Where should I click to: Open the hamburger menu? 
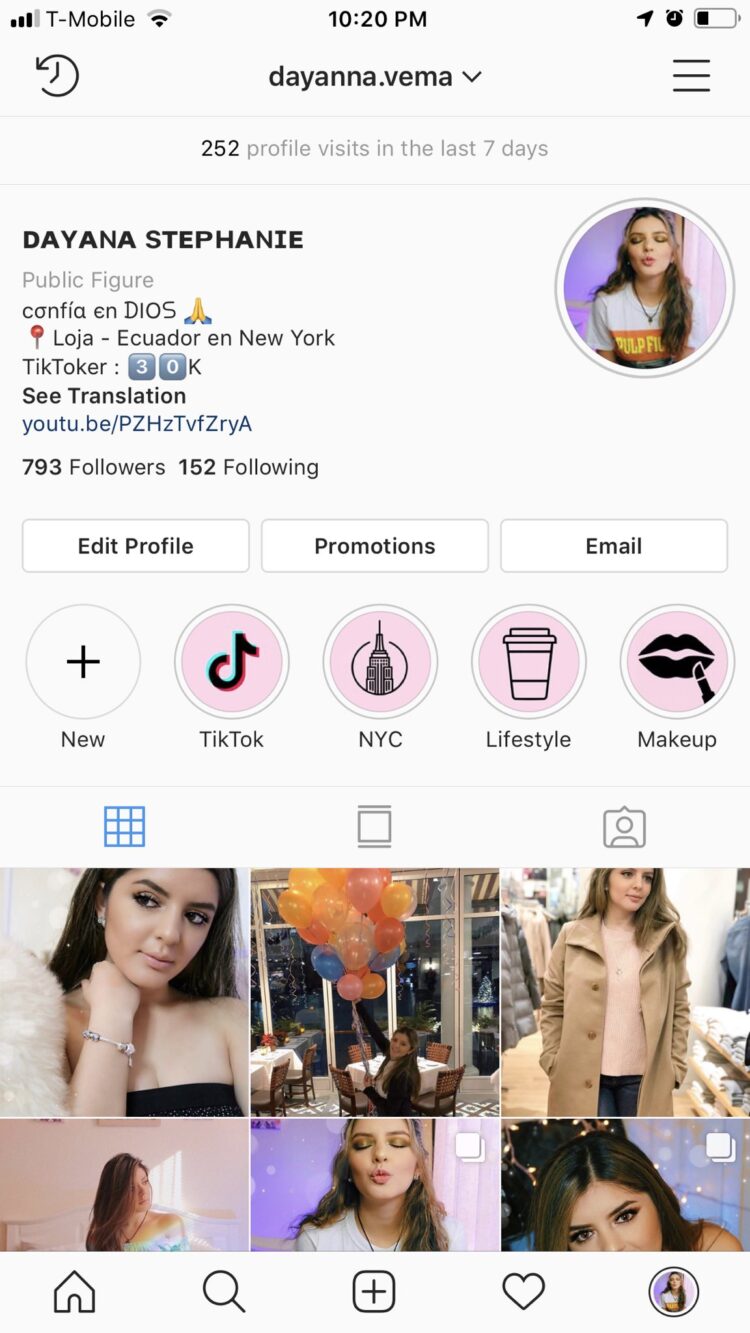pos(691,76)
